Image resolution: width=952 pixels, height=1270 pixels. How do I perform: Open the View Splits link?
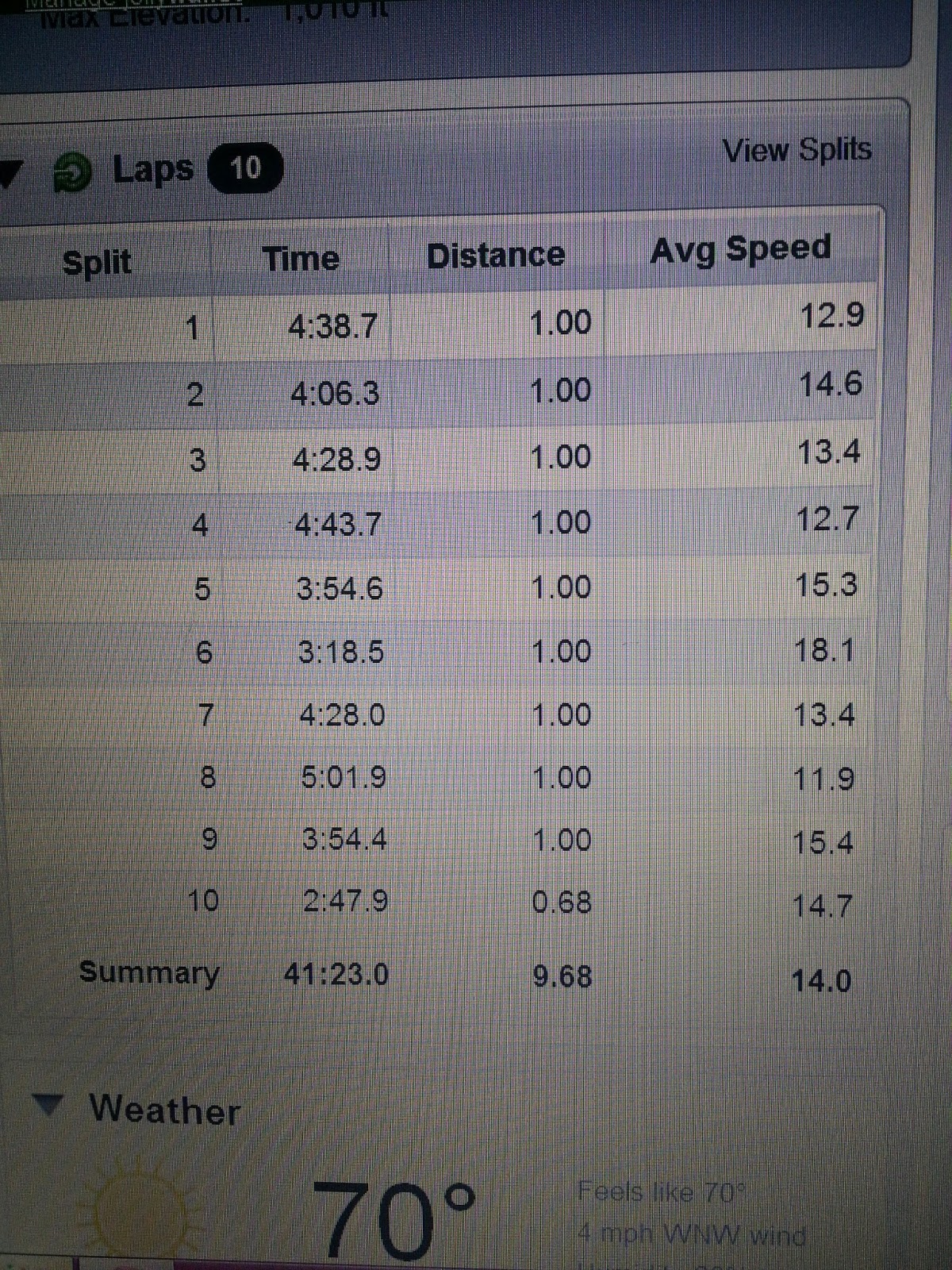point(797,149)
